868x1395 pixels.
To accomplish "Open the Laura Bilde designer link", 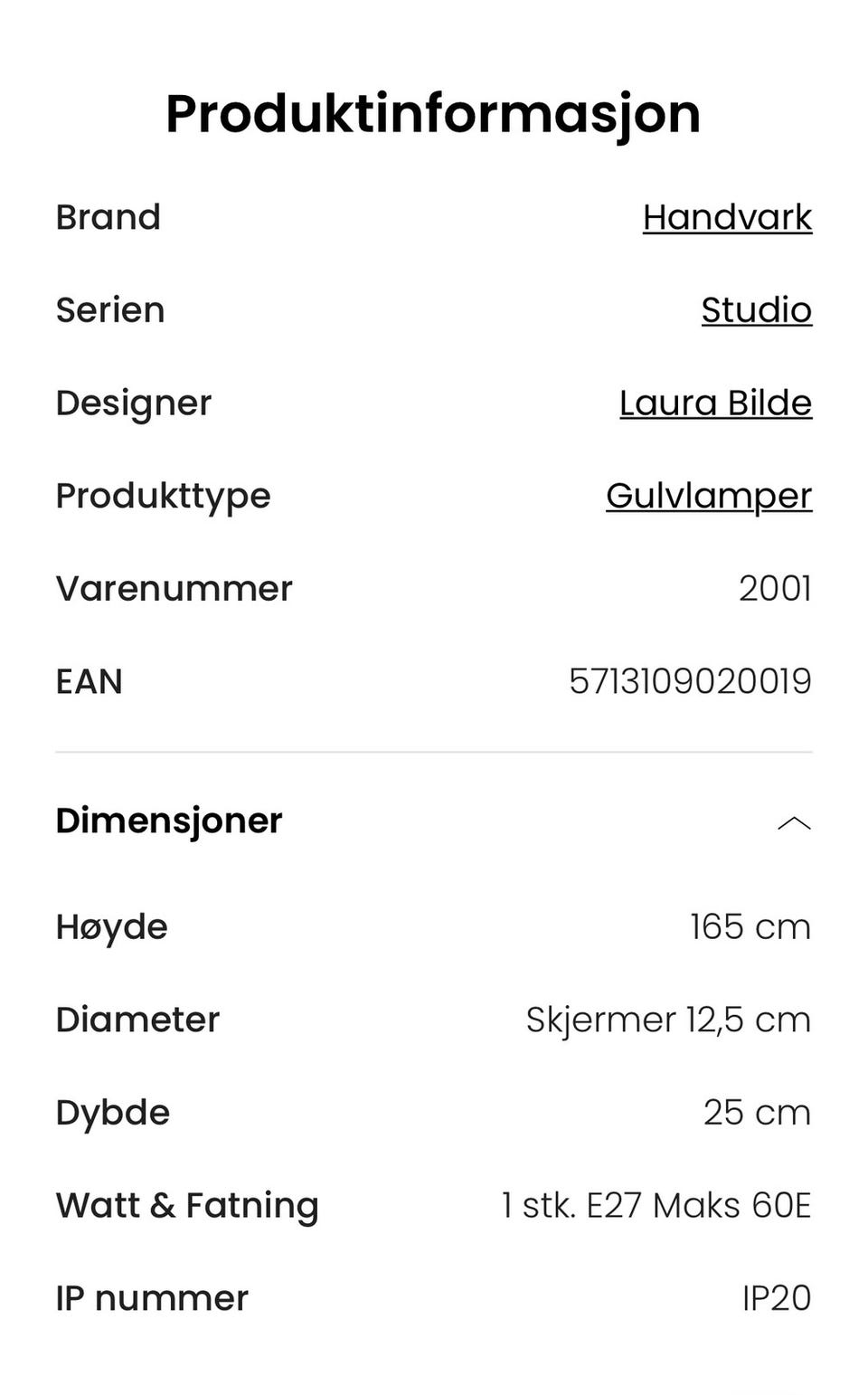I will 715,403.
